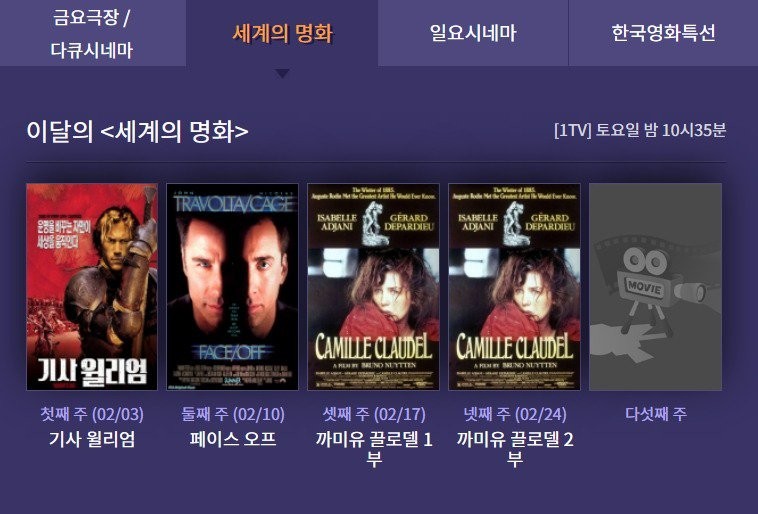Open the 한국영화특선 tab
The image size is (758, 514).
point(663,33)
